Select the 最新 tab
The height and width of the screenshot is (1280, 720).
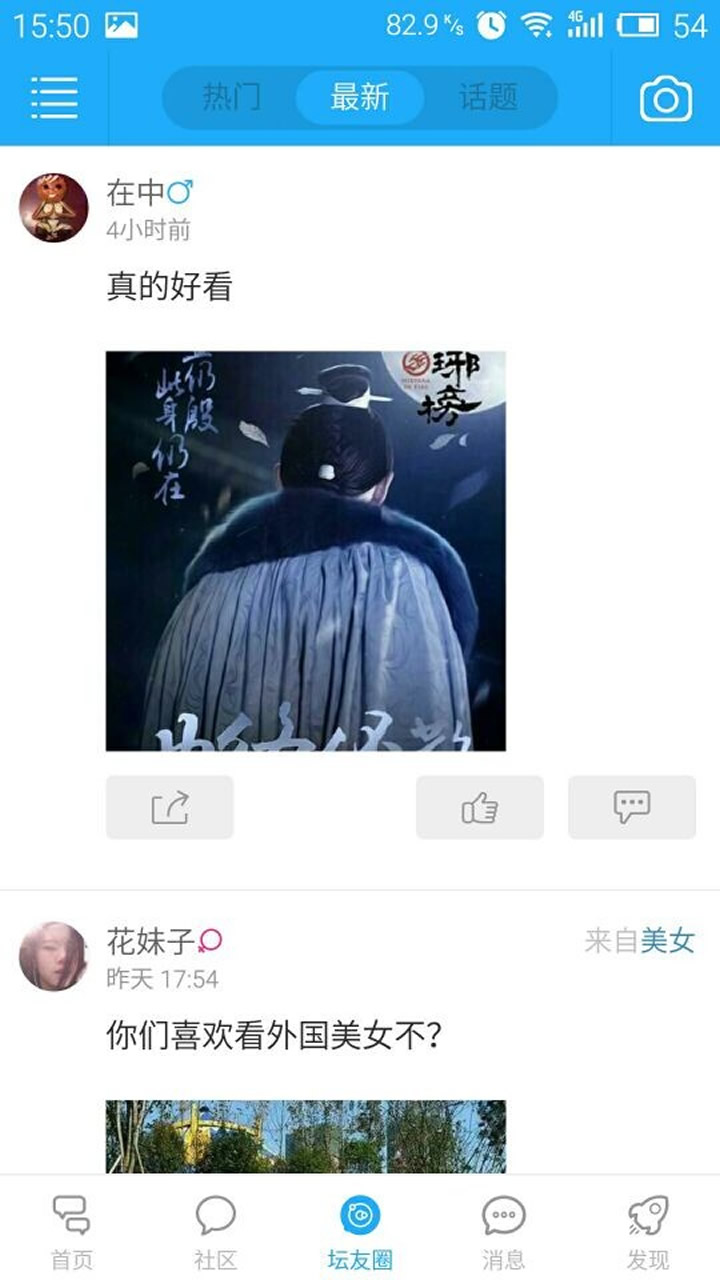coord(360,98)
